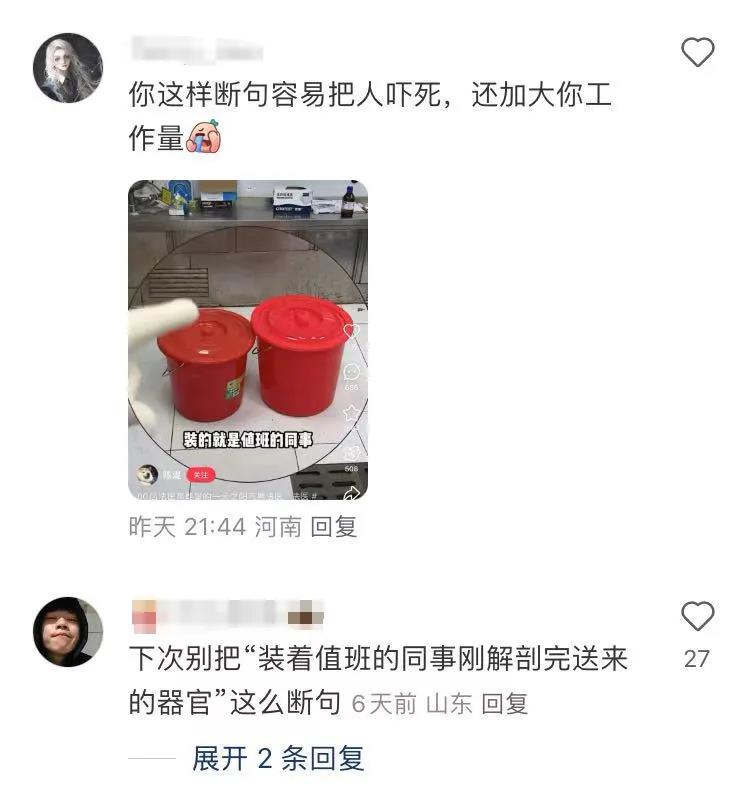Toggle the 关注 follow button in the video
The width and height of the screenshot is (750, 801).
201,475
